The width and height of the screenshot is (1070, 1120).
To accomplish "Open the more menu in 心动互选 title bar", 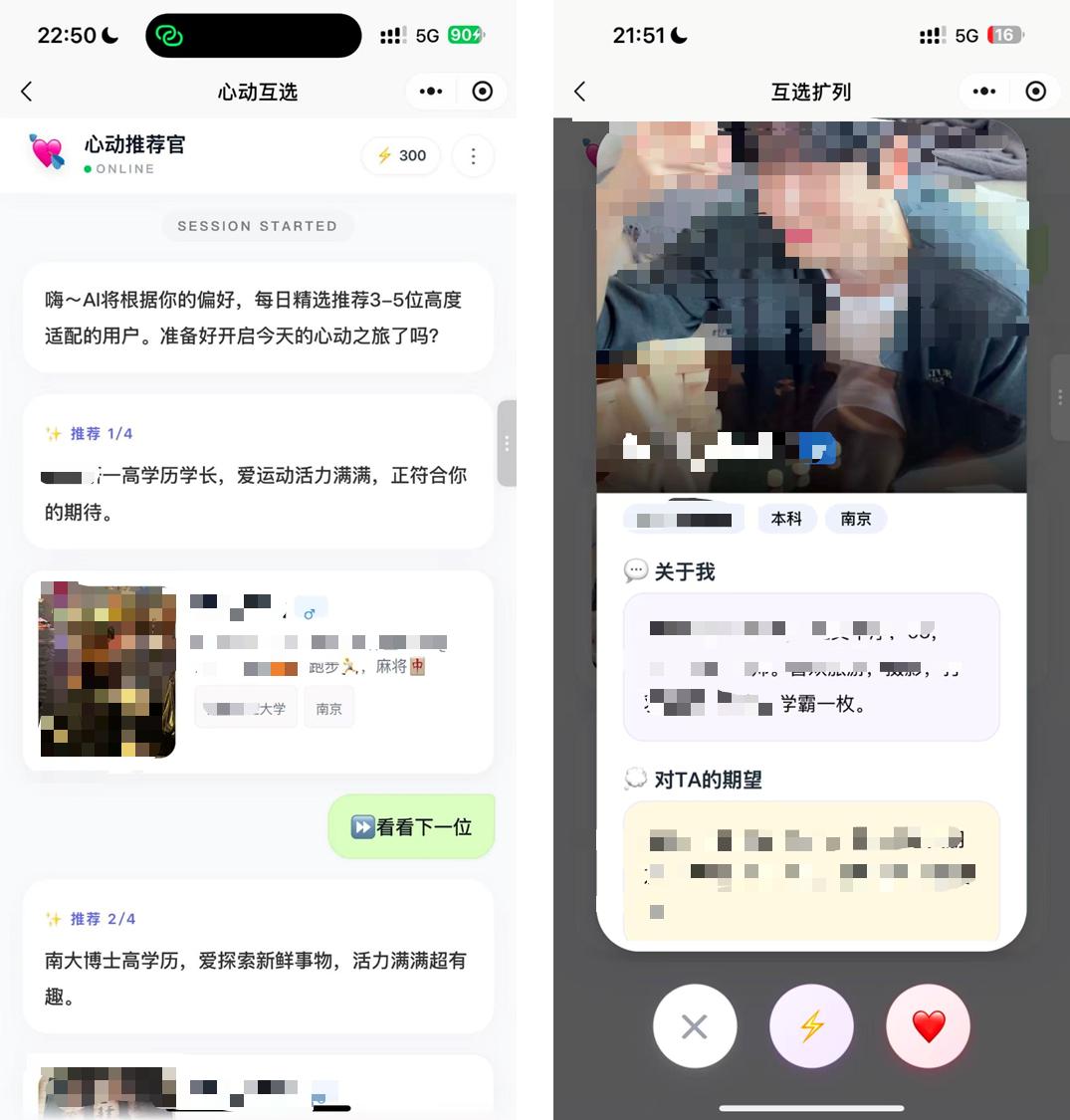I will click(x=431, y=92).
